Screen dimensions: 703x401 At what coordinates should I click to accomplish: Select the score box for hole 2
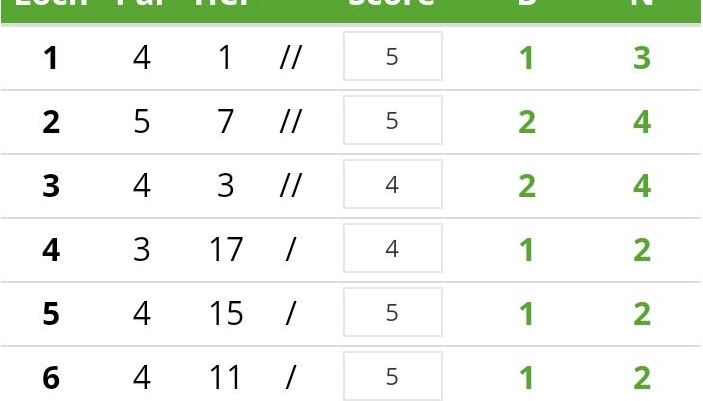[x=392, y=121]
